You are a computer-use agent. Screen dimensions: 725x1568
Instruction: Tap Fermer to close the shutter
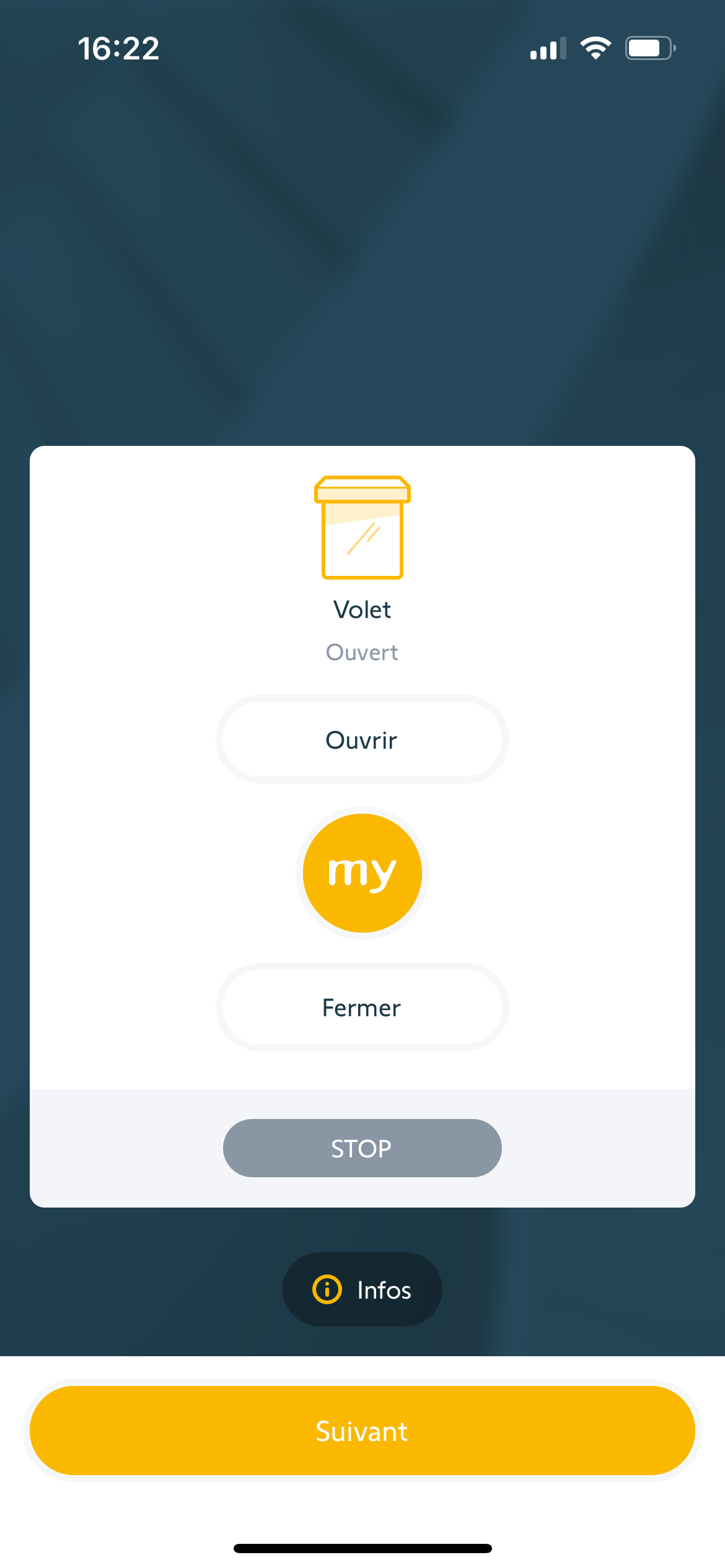tap(362, 1007)
